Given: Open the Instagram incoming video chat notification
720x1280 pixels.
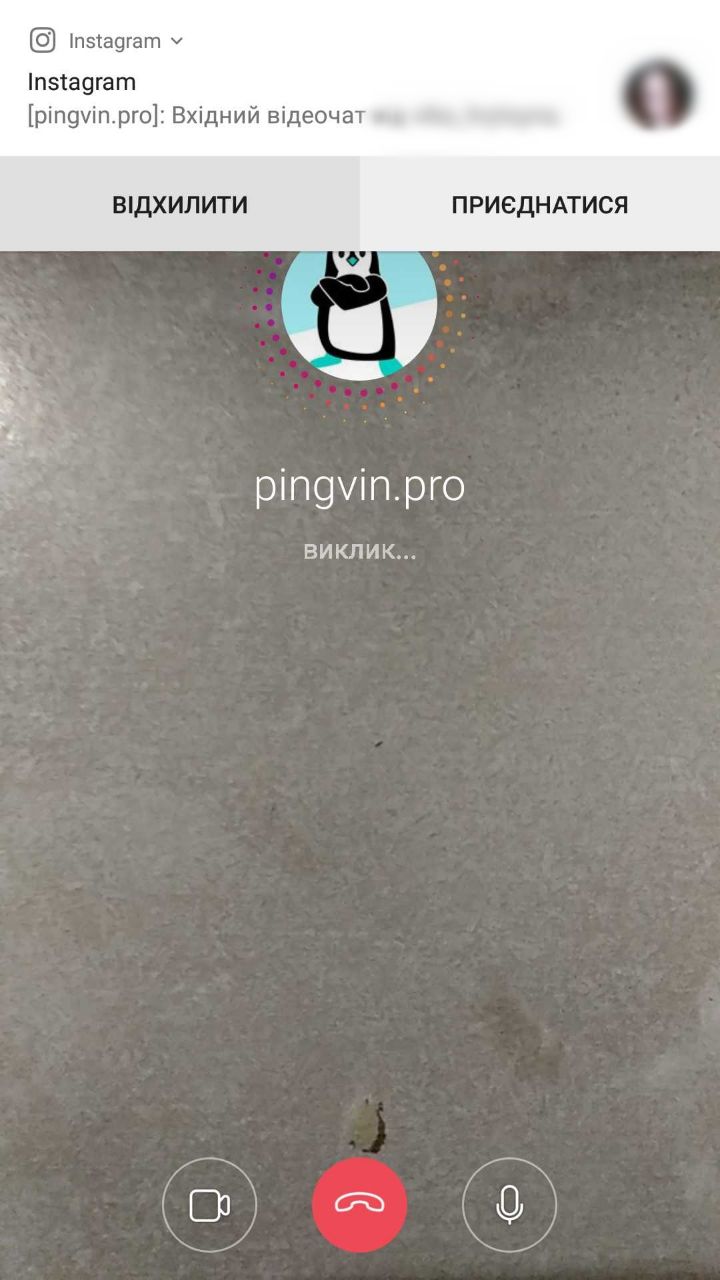Looking at the screenshot, I should pos(300,100).
